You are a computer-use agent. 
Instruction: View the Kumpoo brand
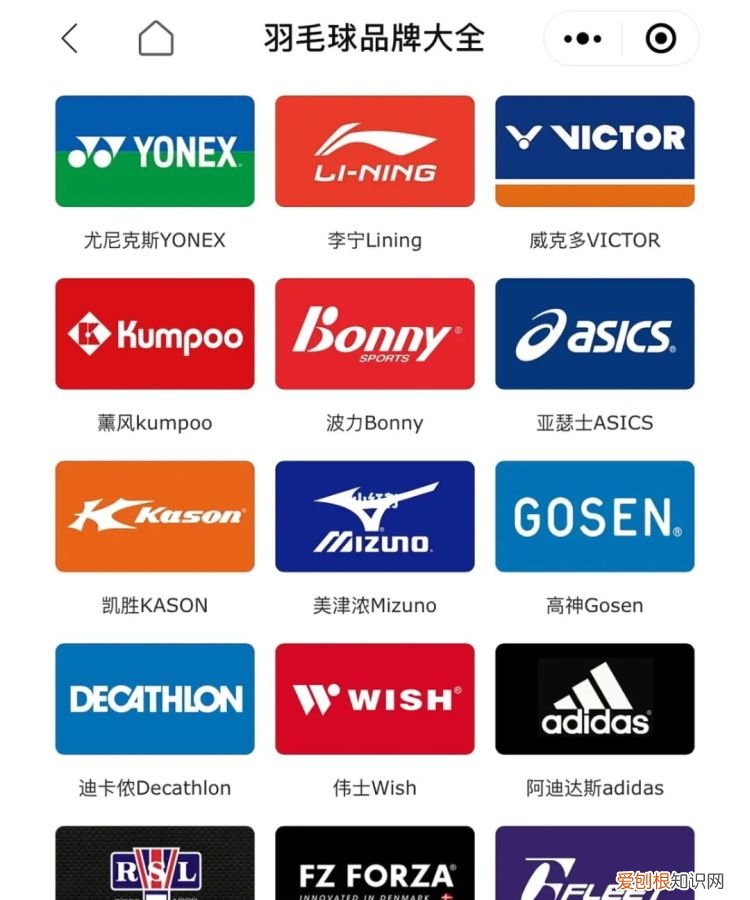155,334
